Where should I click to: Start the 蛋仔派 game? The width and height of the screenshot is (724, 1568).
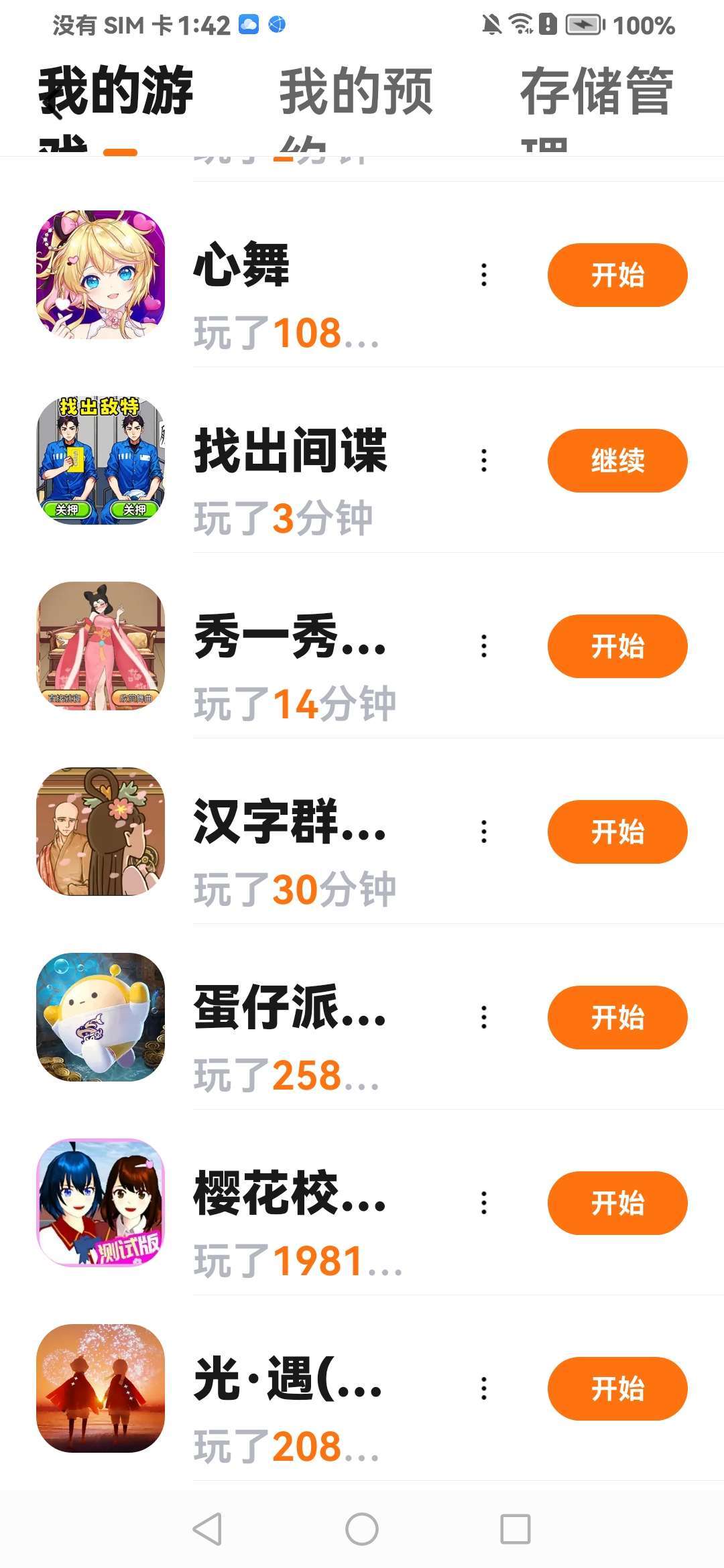(x=617, y=1017)
